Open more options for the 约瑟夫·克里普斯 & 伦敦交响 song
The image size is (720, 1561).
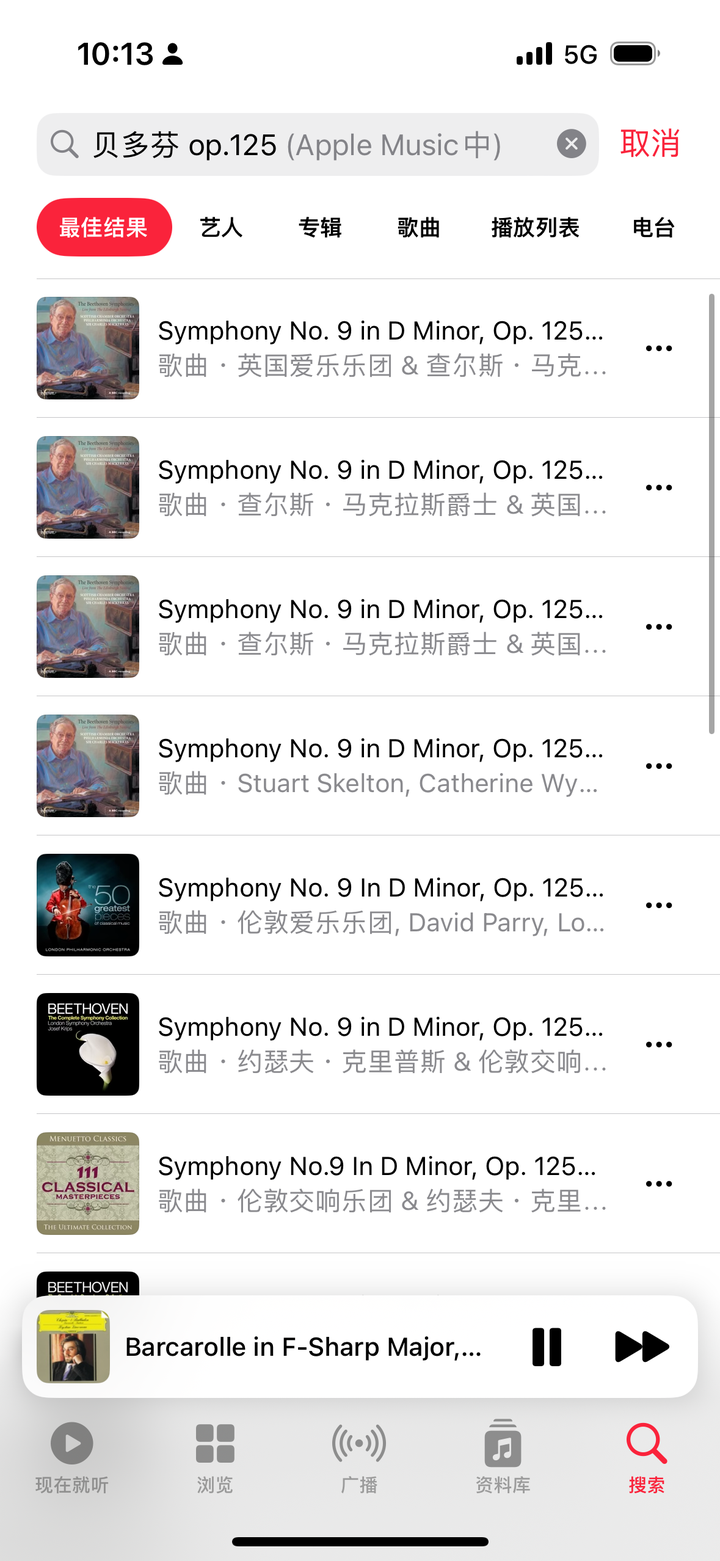click(x=659, y=1044)
